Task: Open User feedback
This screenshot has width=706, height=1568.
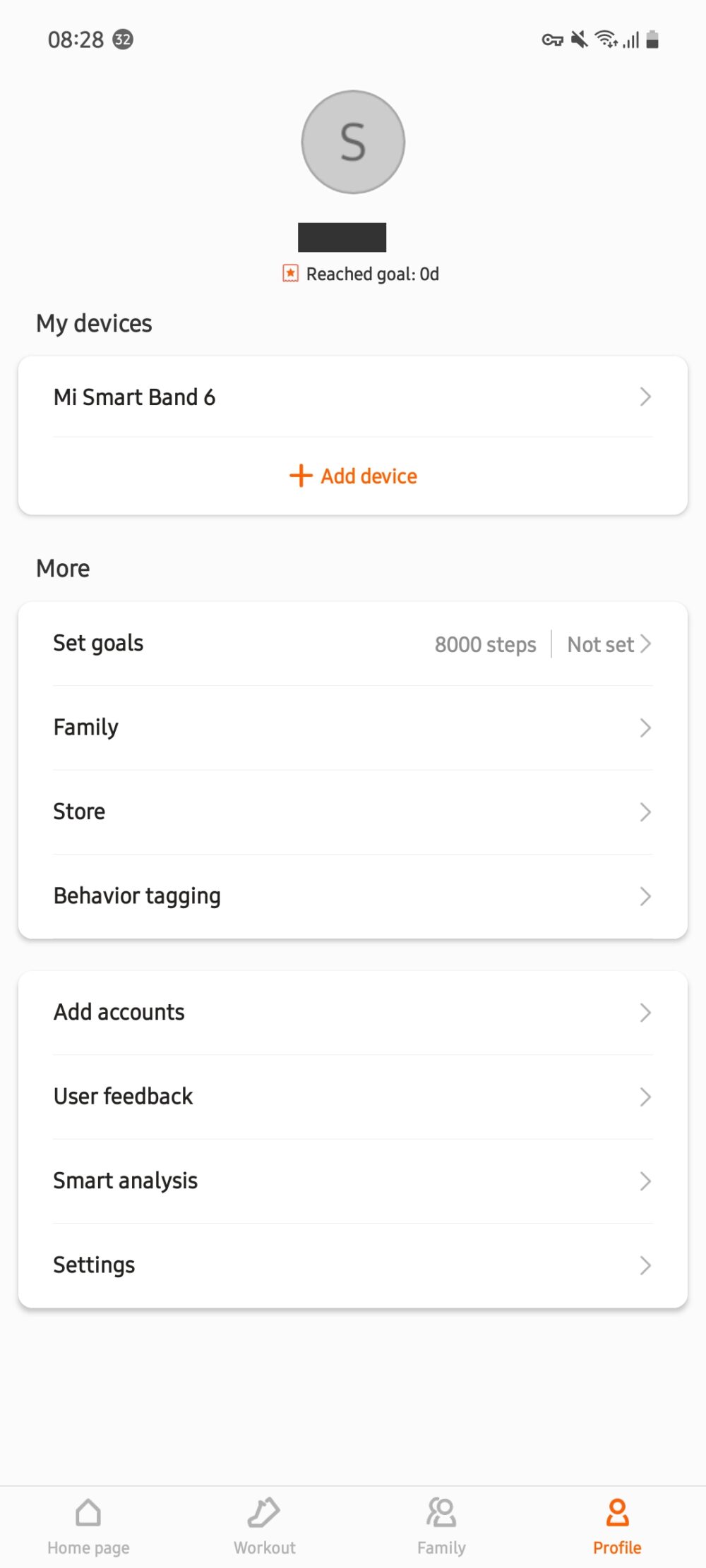Action: tap(352, 1096)
